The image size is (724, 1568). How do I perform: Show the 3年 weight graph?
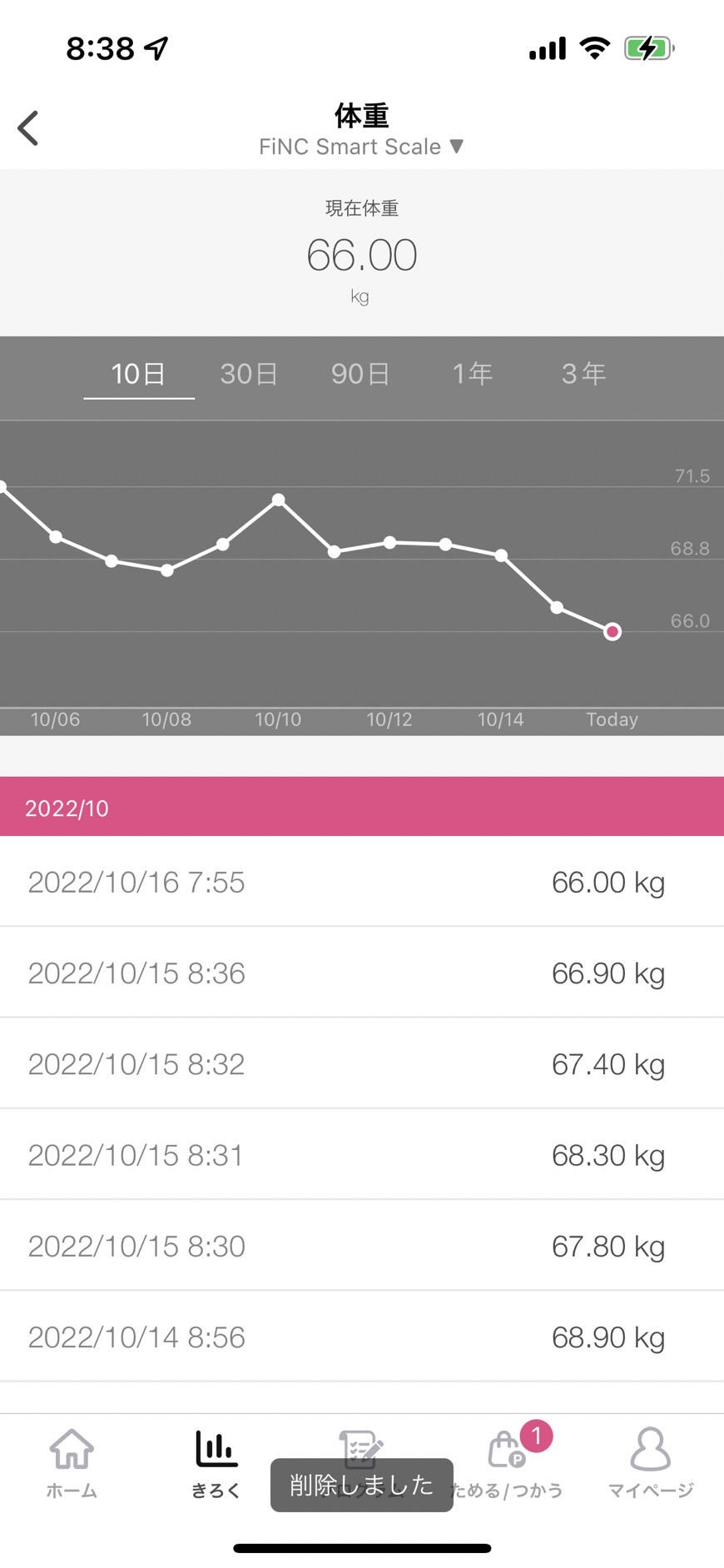tap(583, 374)
